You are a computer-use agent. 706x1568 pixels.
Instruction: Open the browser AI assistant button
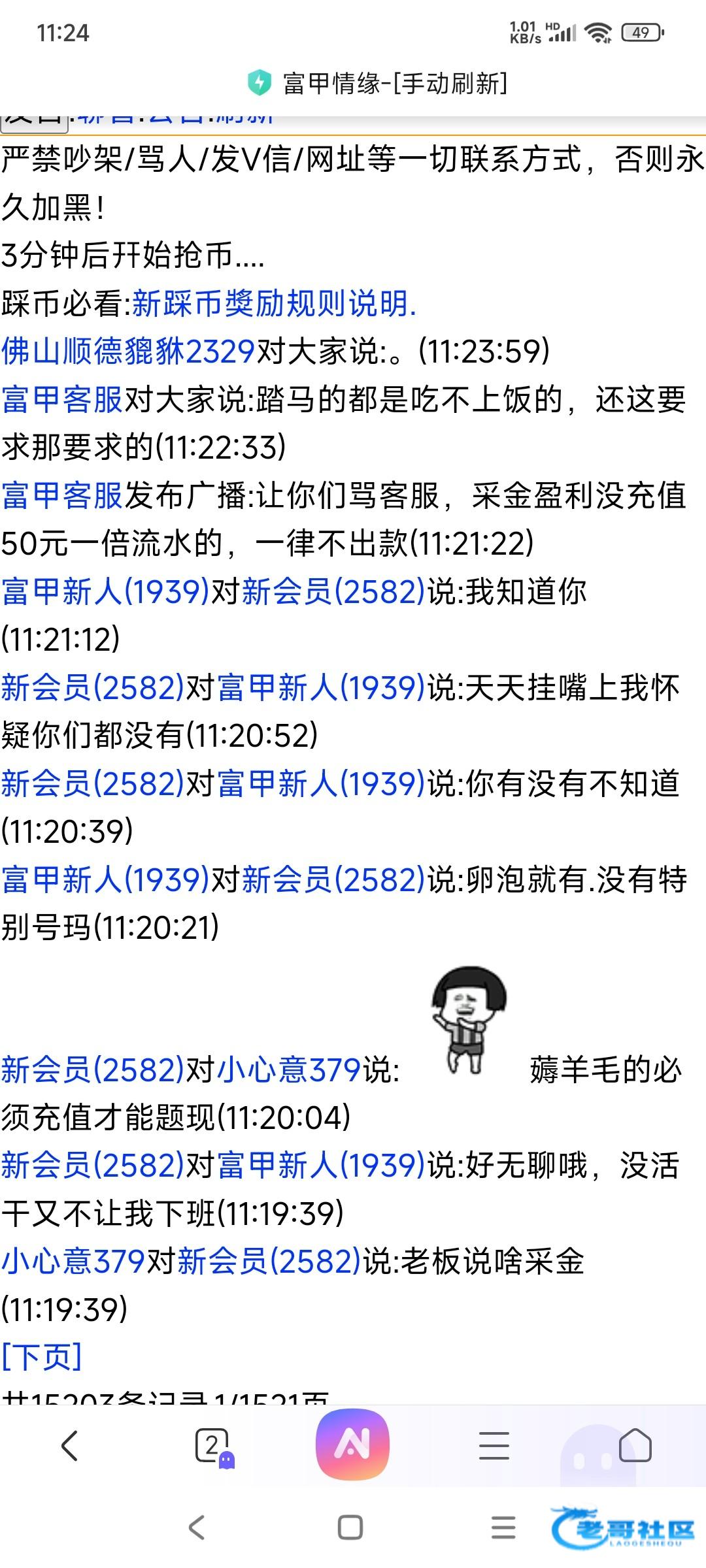click(352, 1445)
